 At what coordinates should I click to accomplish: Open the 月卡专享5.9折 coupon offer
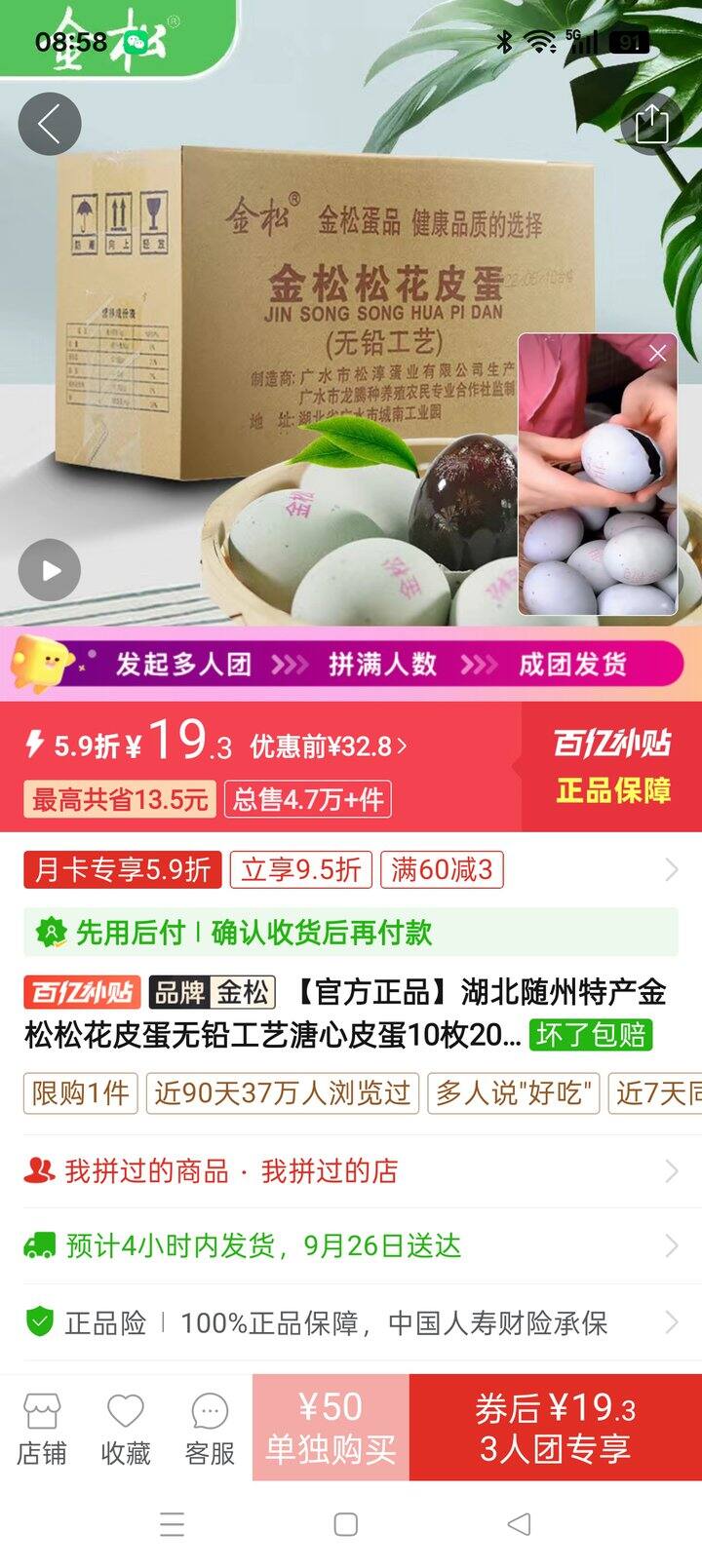pyautogui.click(x=123, y=869)
